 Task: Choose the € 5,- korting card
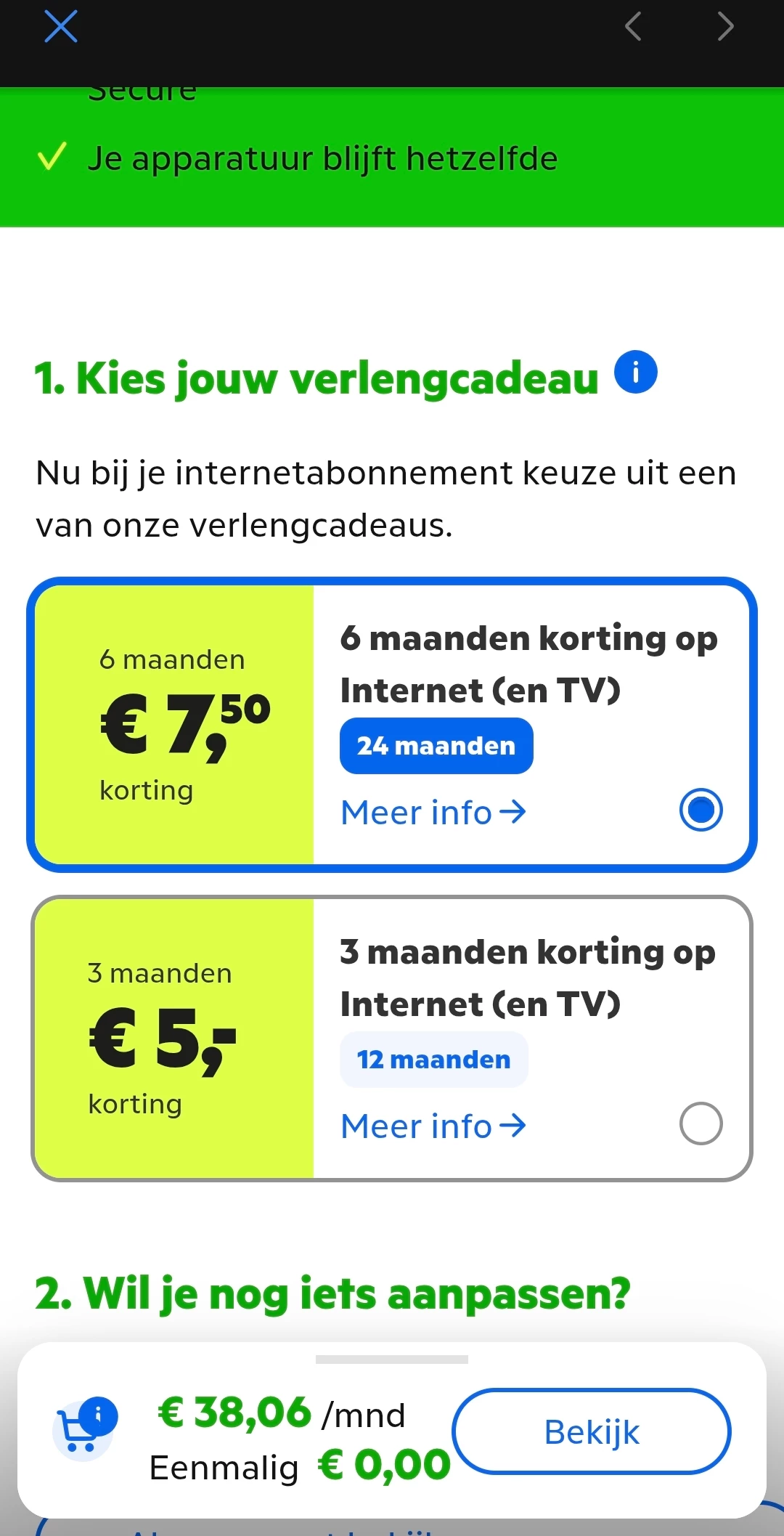[x=392, y=1039]
